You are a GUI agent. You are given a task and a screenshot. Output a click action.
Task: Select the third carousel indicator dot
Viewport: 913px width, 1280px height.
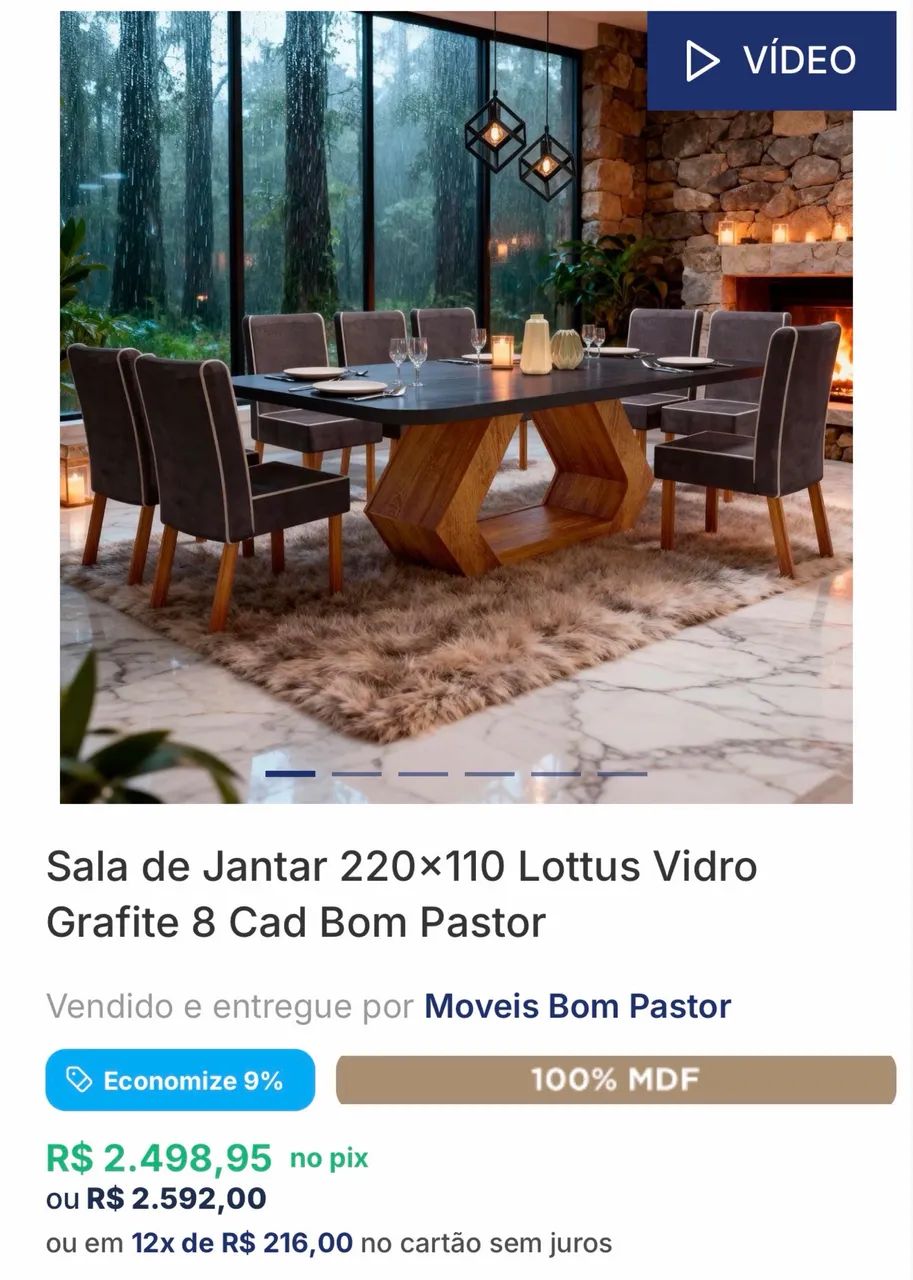coord(423,773)
